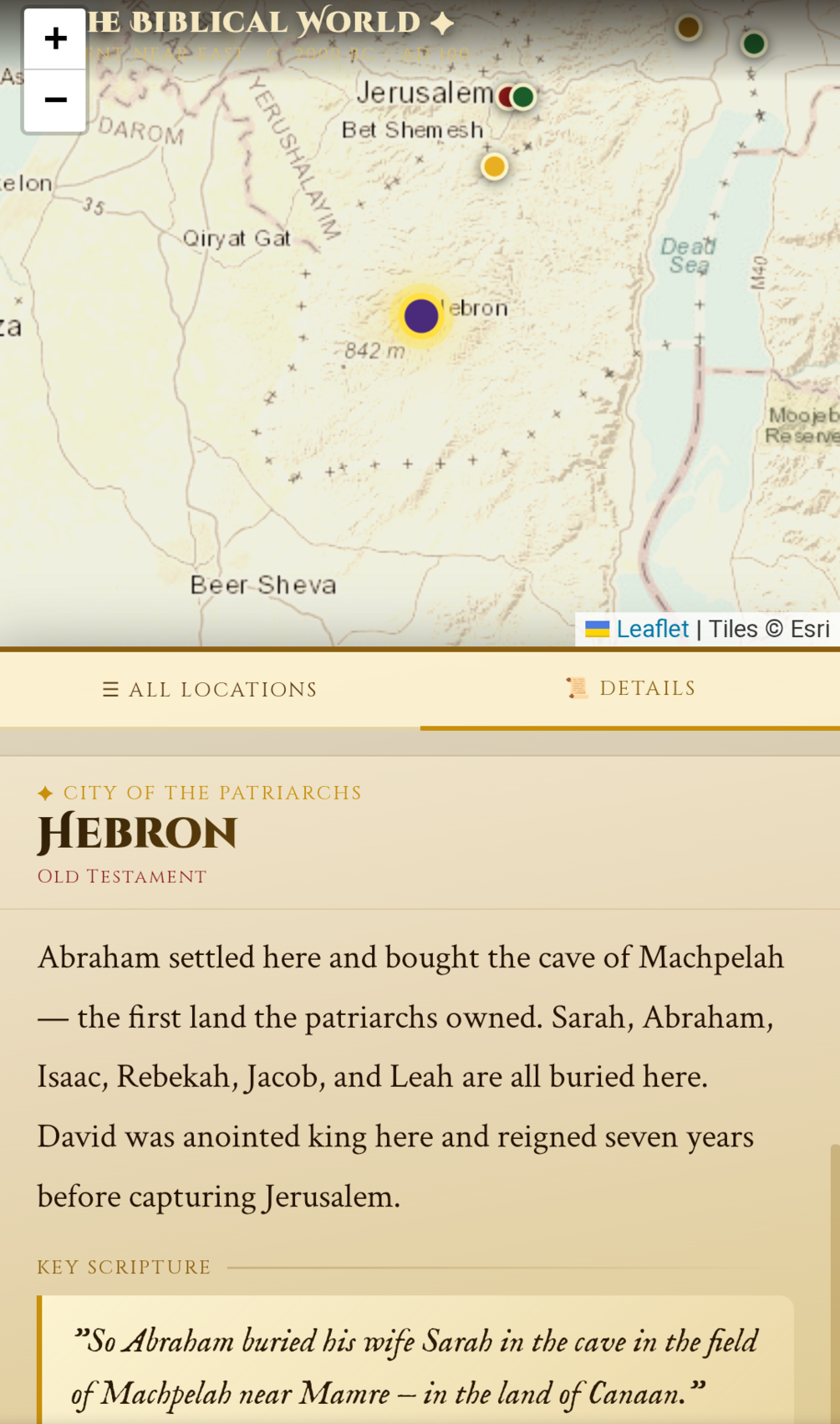Tap the yellow marker south of Jerusalem
840x1424 pixels.
pyautogui.click(x=494, y=166)
